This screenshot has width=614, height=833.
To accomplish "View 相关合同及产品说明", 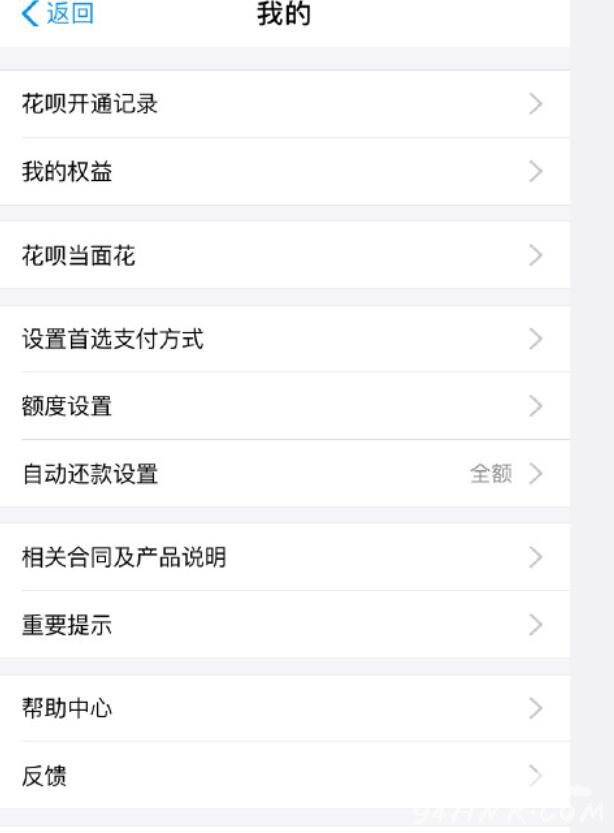I will point(285,557).
